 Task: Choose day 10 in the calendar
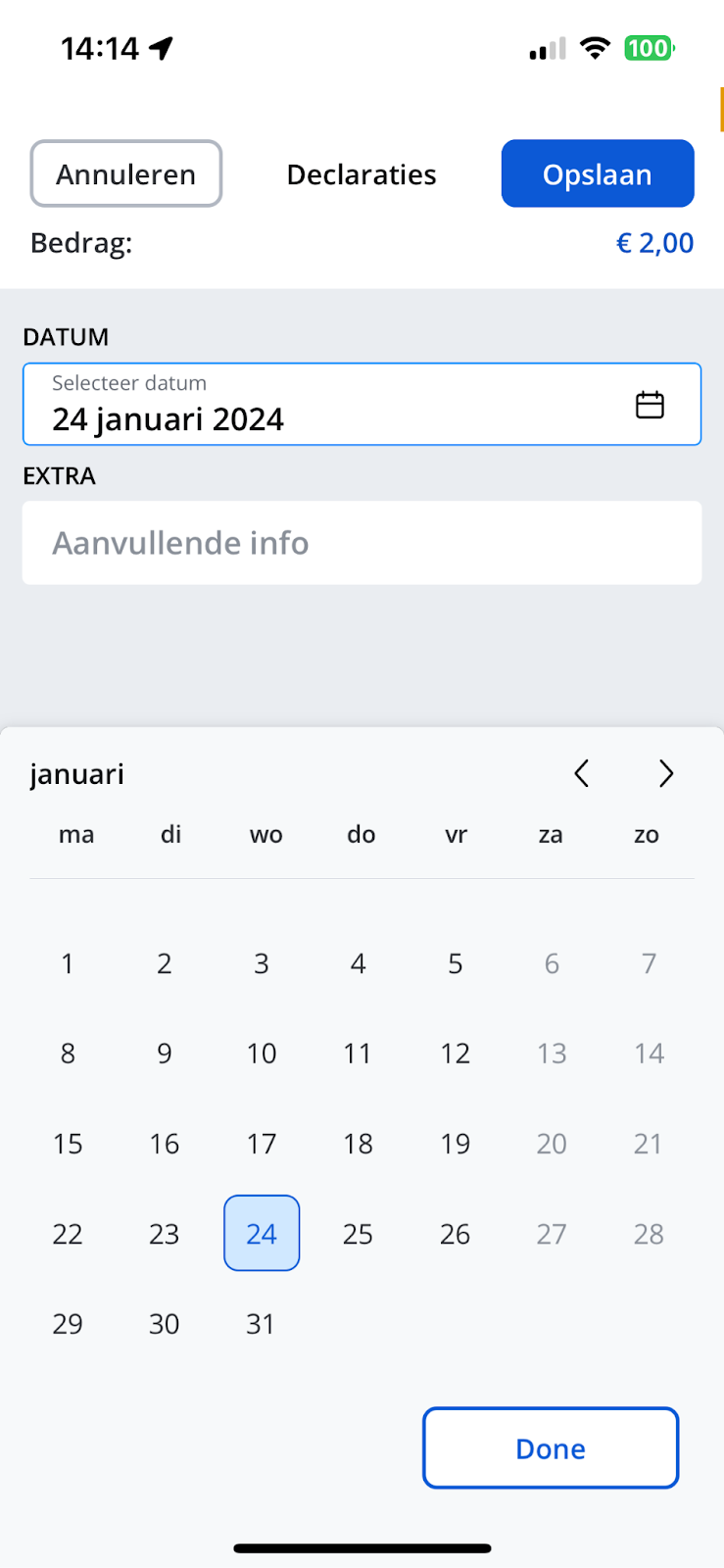pos(262,1053)
